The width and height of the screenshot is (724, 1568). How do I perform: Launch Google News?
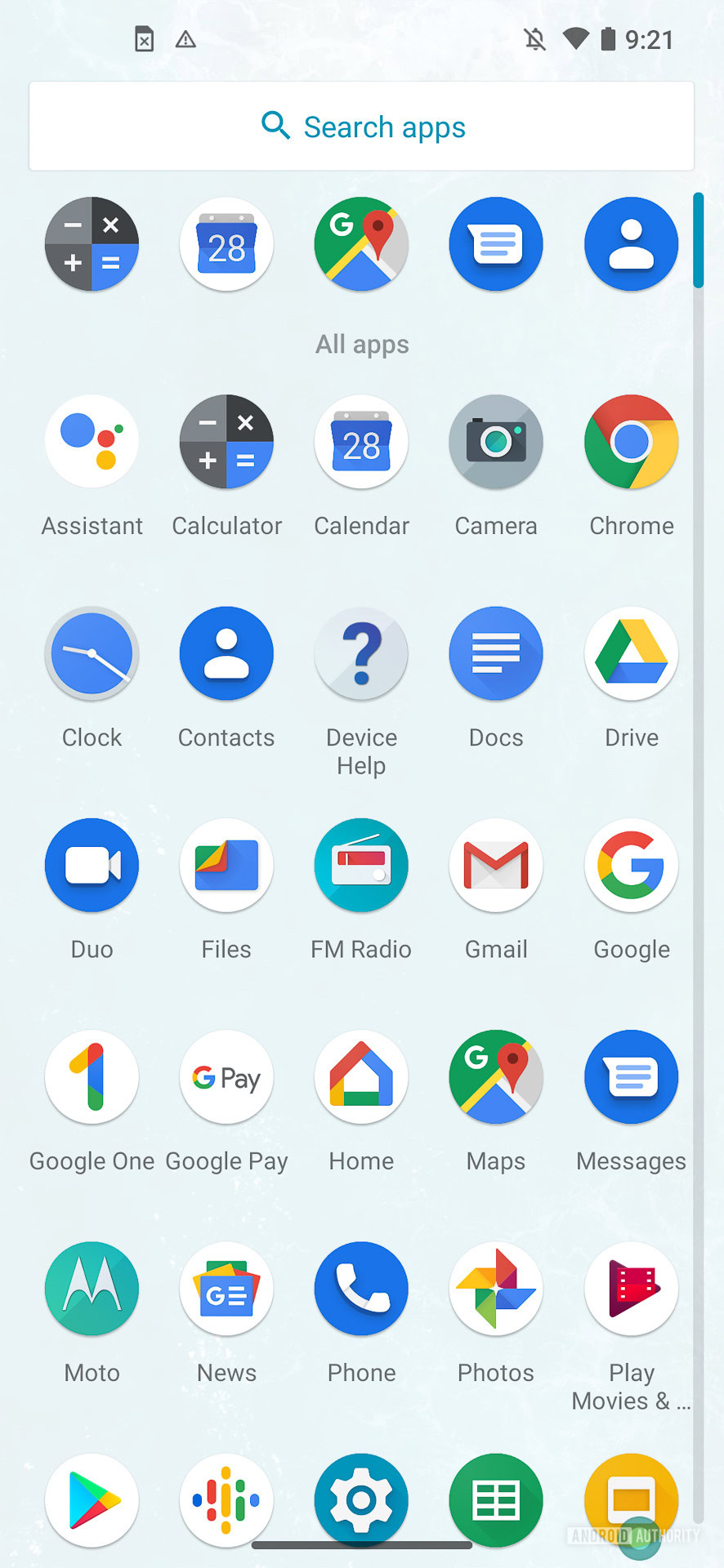coord(226,1288)
